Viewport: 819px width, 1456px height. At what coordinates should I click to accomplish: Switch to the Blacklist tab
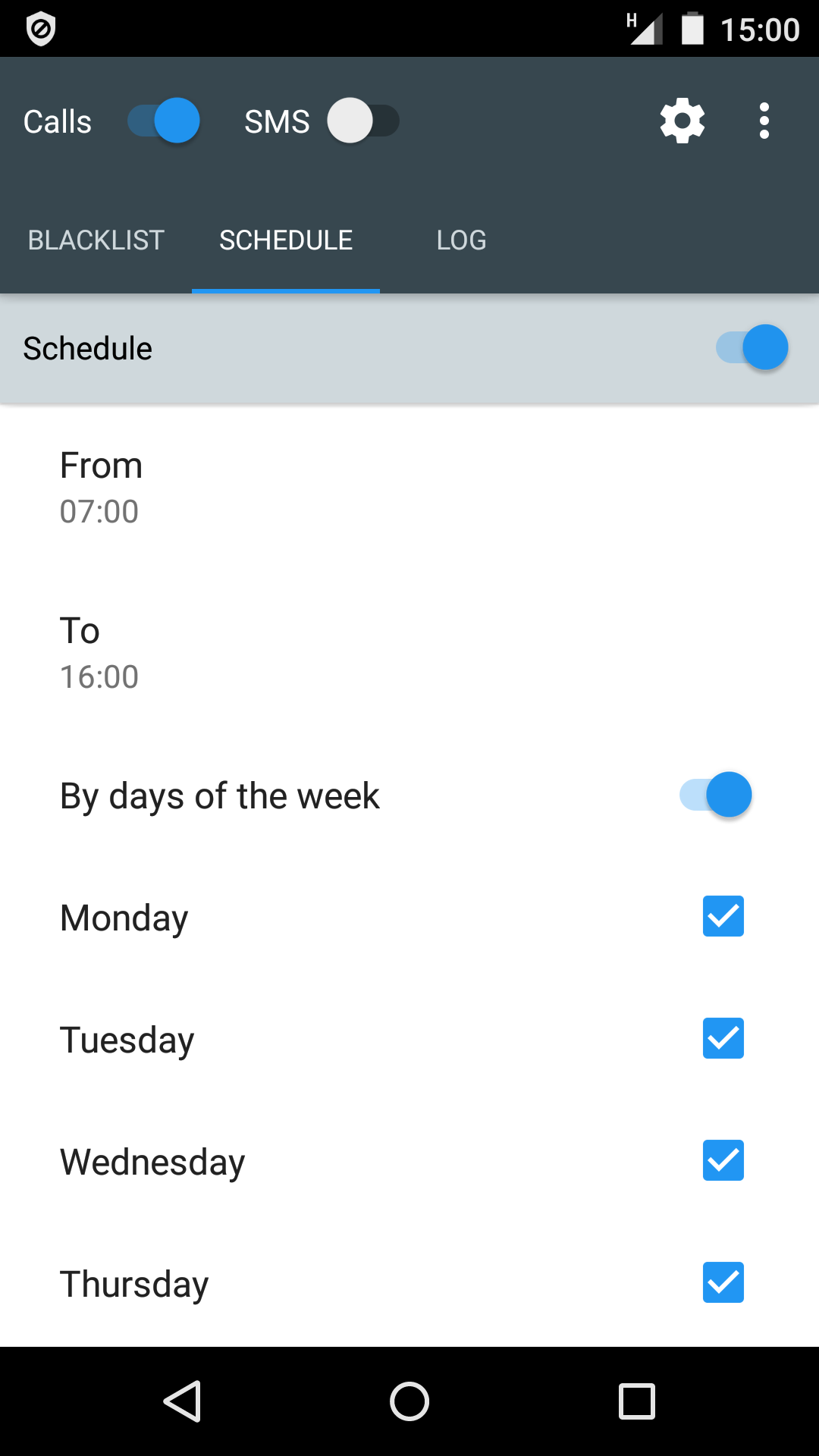tap(96, 240)
